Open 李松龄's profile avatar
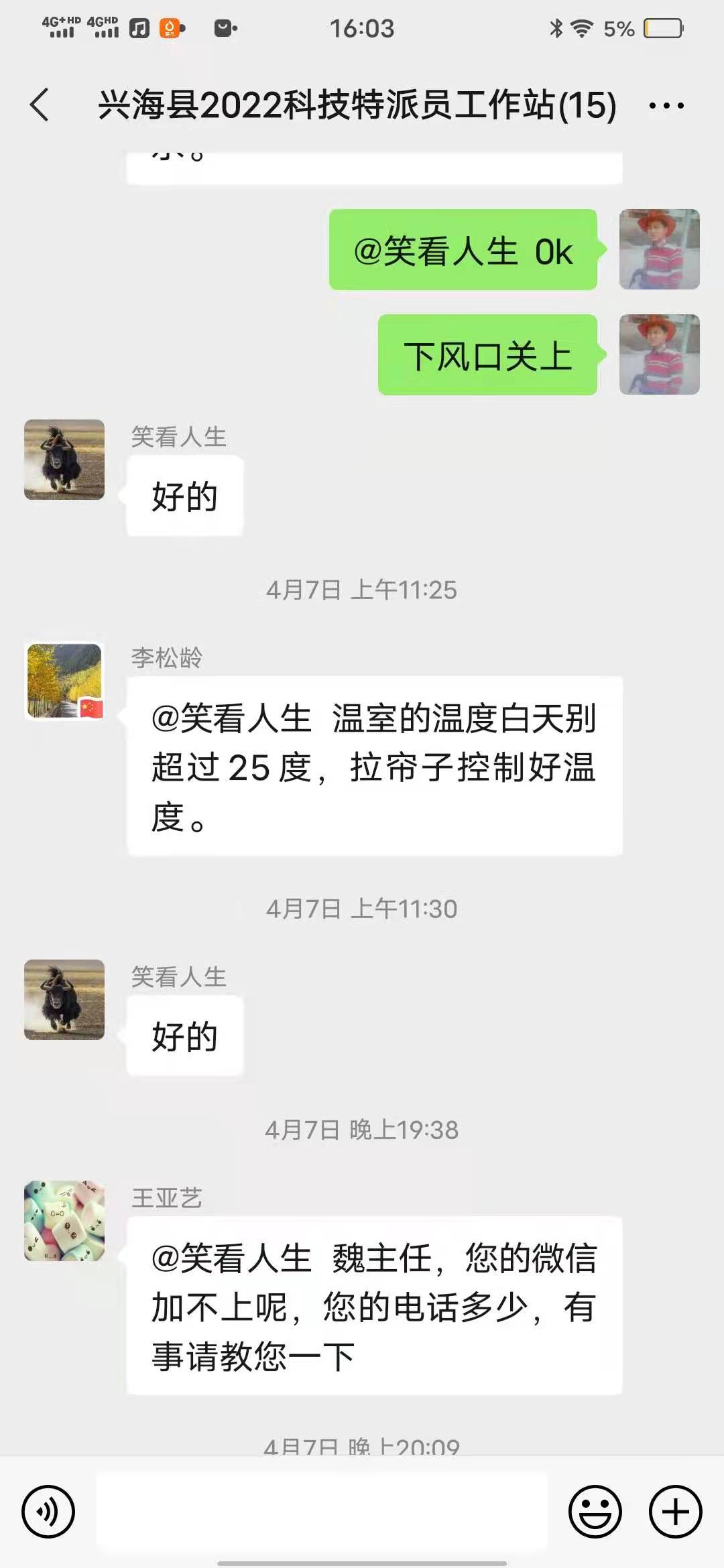Screen dimensions: 724x1568 click(x=64, y=681)
